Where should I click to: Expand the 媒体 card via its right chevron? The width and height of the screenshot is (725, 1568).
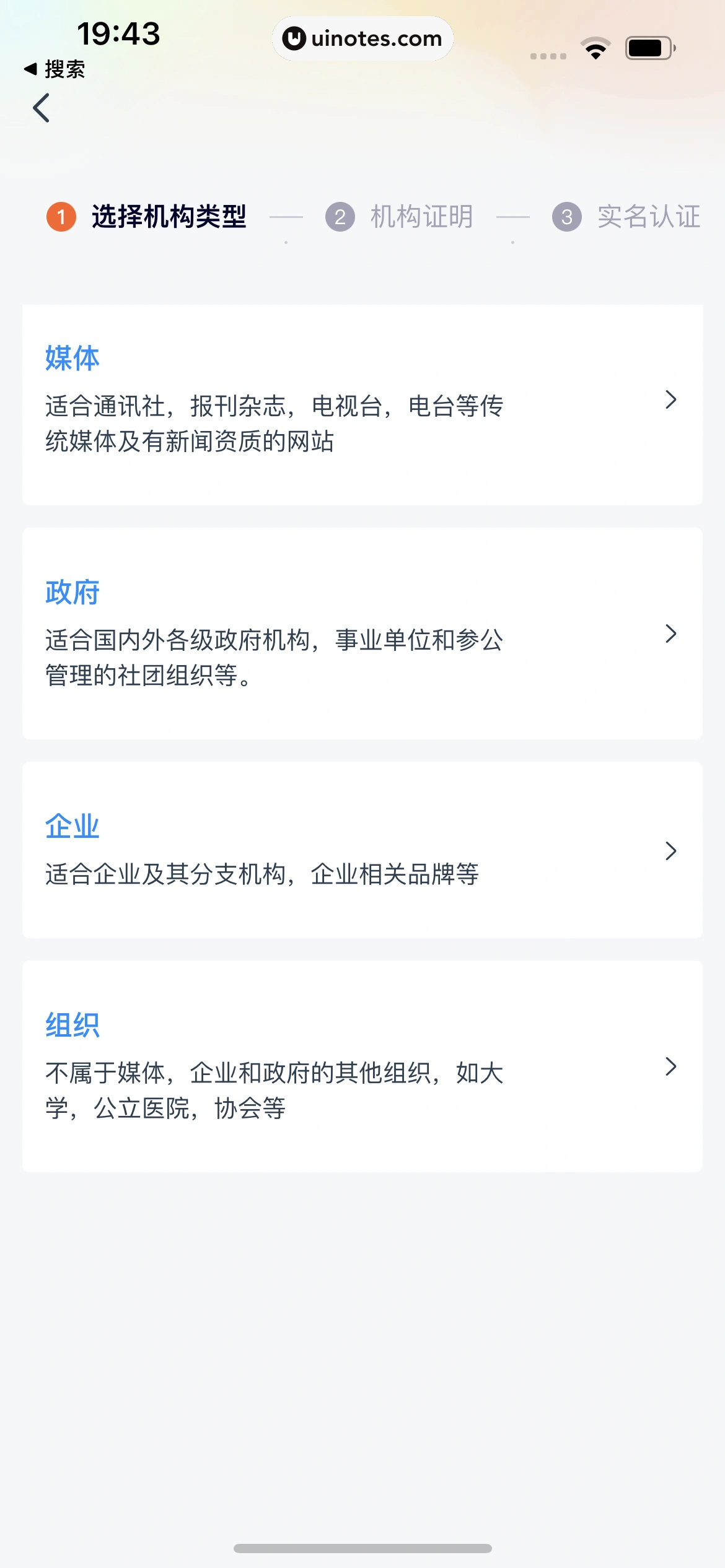(x=671, y=399)
